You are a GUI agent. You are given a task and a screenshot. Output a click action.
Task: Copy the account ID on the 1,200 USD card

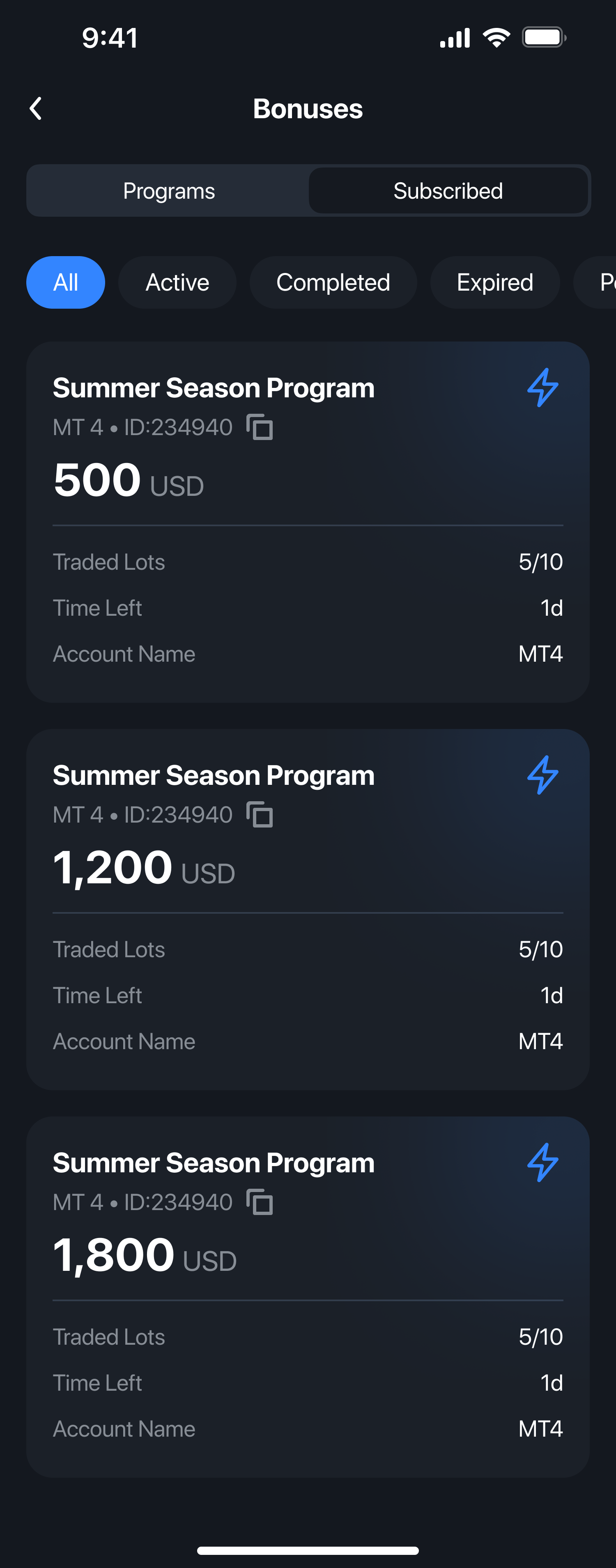point(260,816)
